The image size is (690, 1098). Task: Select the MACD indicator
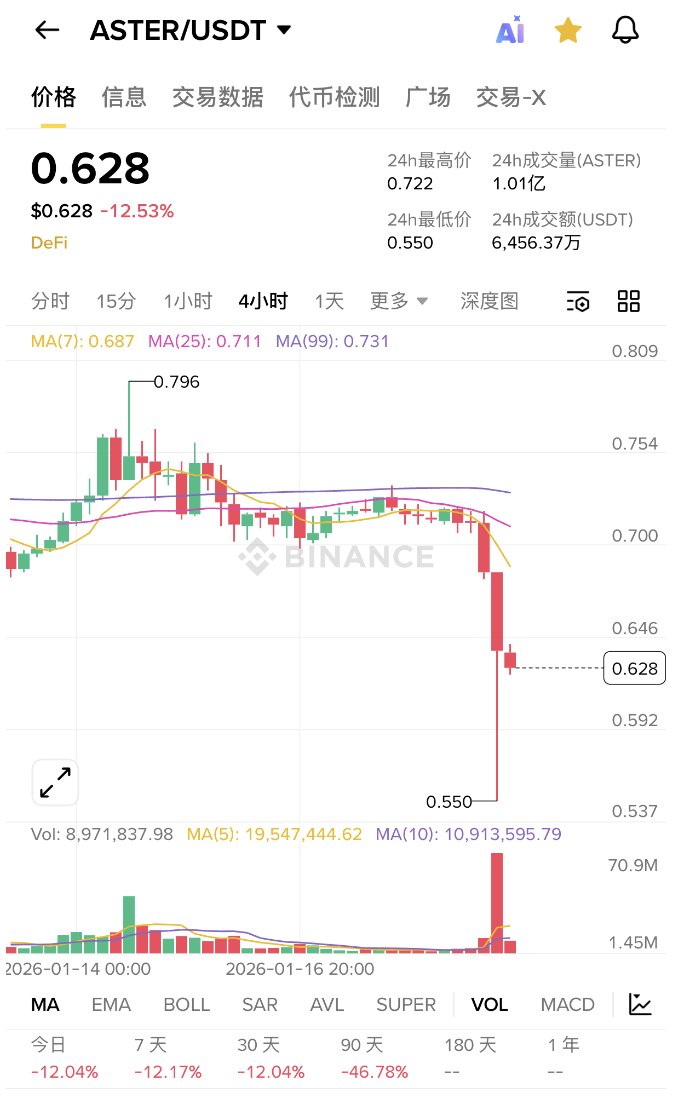[567, 1005]
